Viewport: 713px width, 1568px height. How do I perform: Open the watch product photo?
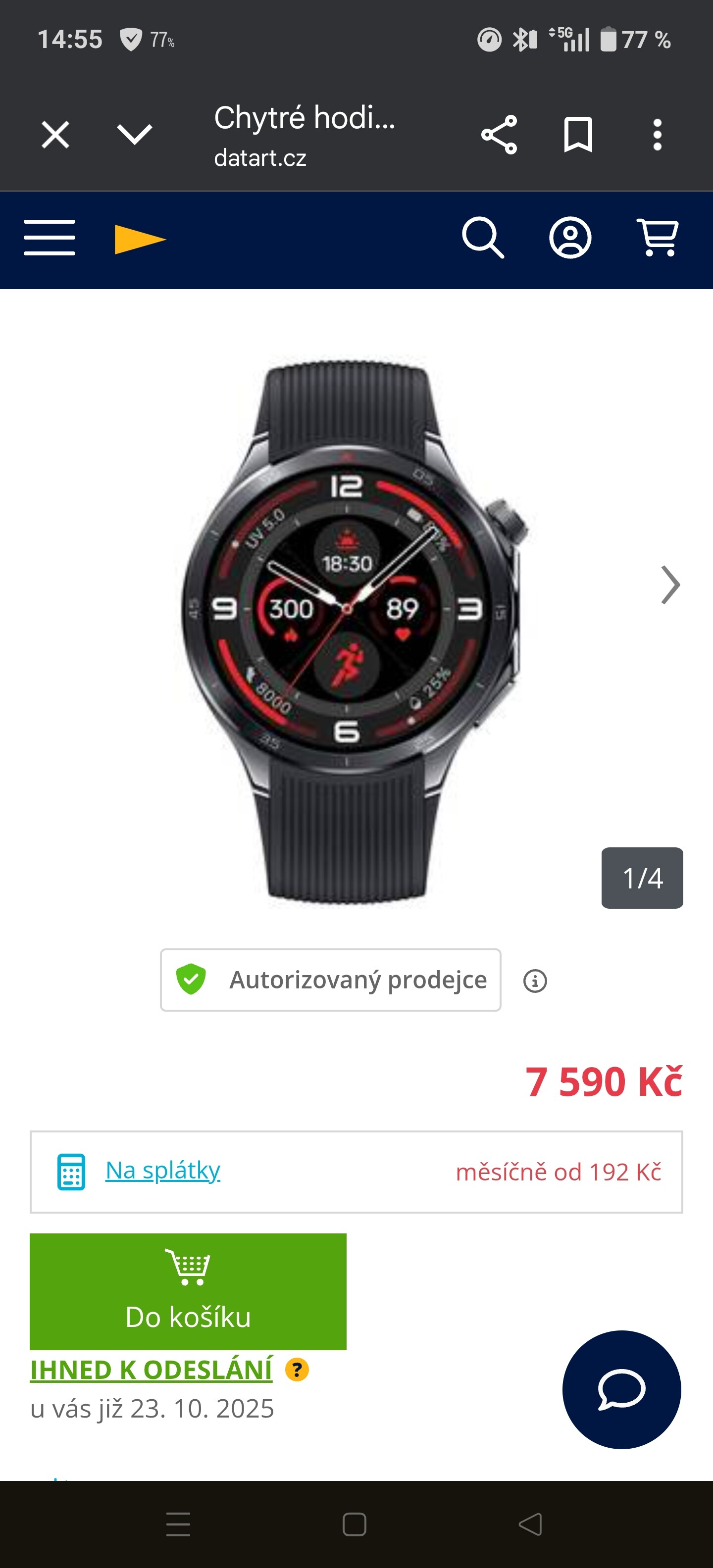pyautogui.click(x=350, y=630)
